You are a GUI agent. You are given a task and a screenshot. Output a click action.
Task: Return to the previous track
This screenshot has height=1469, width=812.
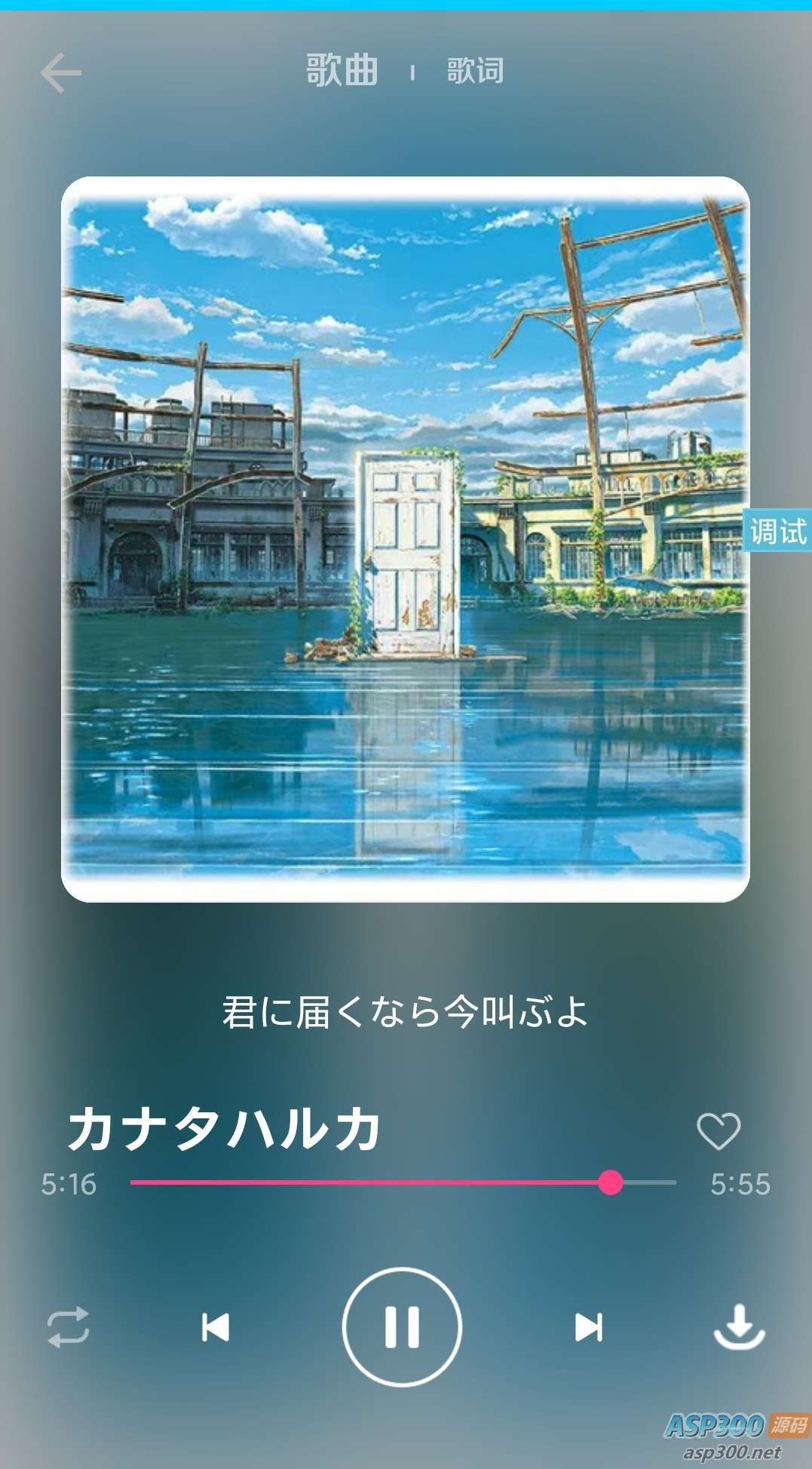click(216, 1327)
